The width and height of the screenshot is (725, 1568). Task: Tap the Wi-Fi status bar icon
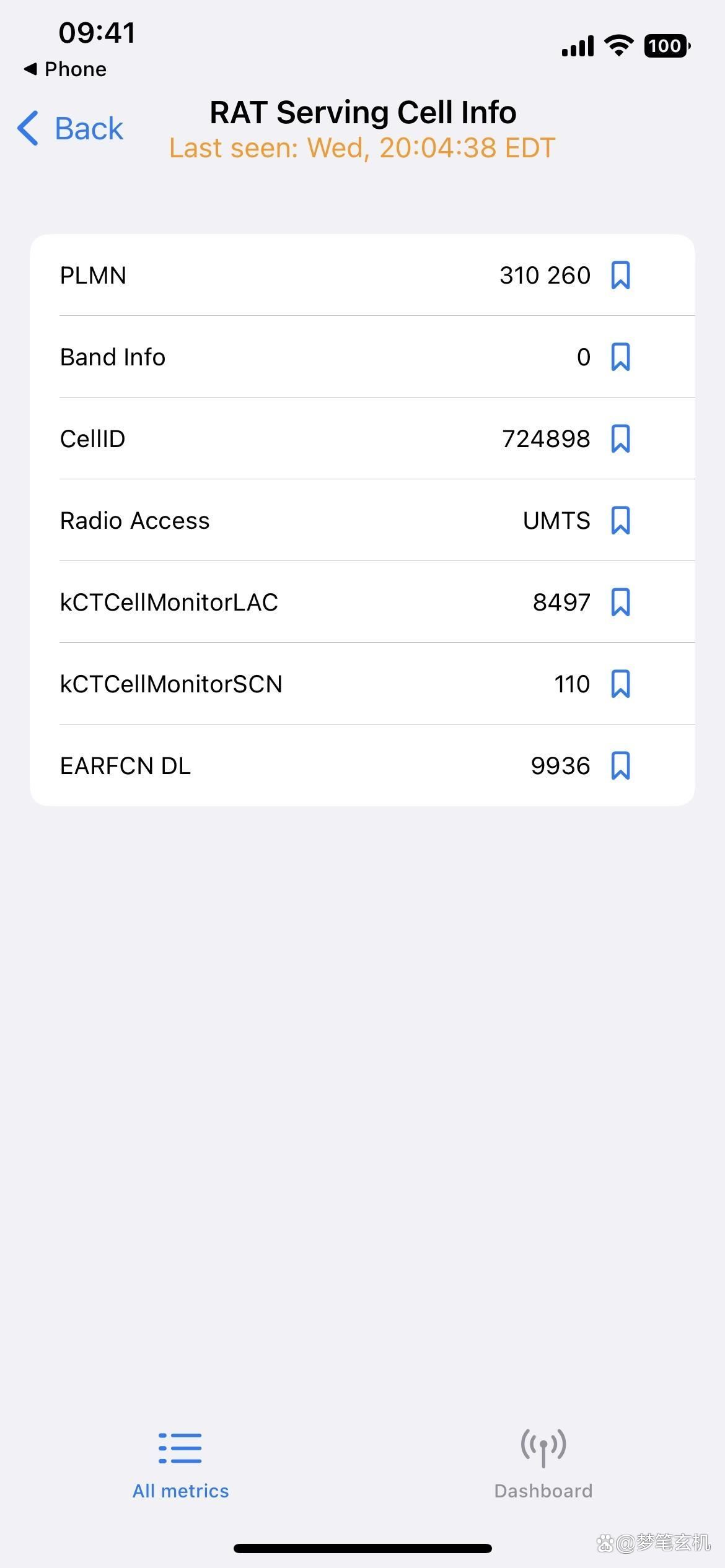coord(617,45)
